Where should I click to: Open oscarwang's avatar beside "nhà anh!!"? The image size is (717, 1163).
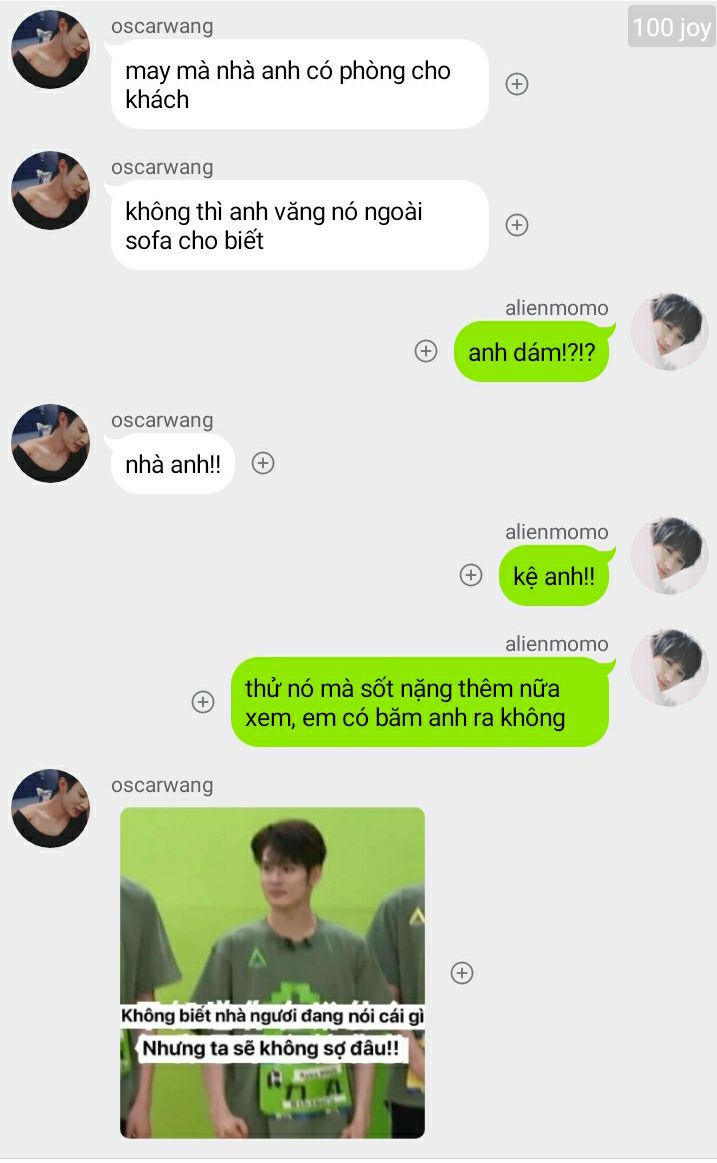click(50, 443)
